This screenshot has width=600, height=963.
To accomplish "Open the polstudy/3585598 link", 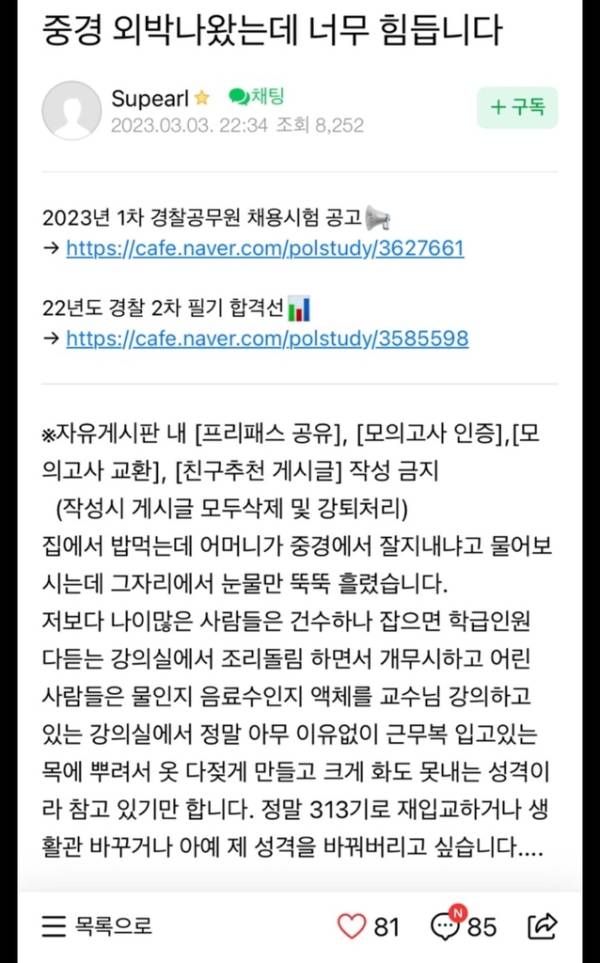I will [267, 338].
